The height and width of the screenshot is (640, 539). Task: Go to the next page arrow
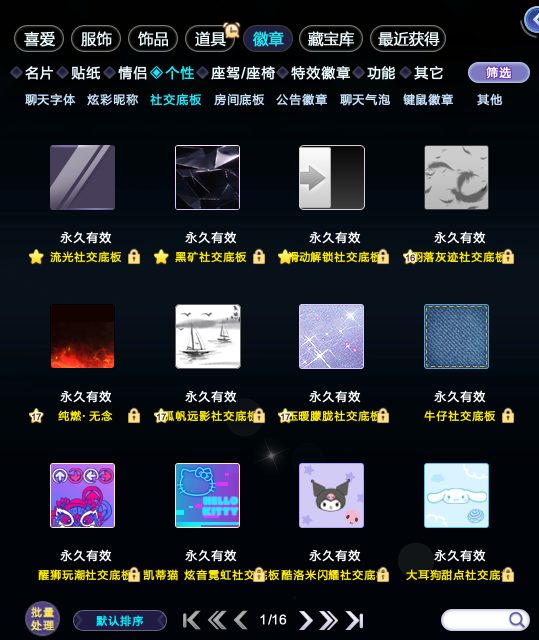(305, 620)
